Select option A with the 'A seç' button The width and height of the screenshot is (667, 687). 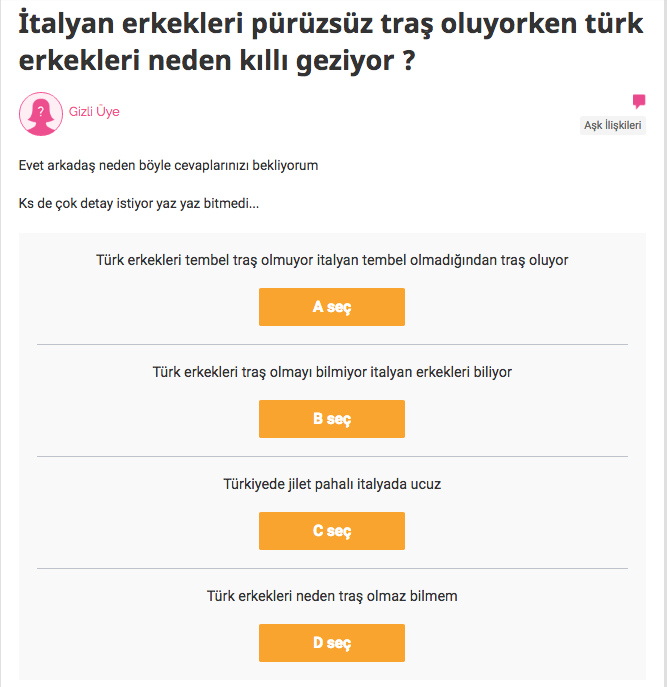(331, 307)
